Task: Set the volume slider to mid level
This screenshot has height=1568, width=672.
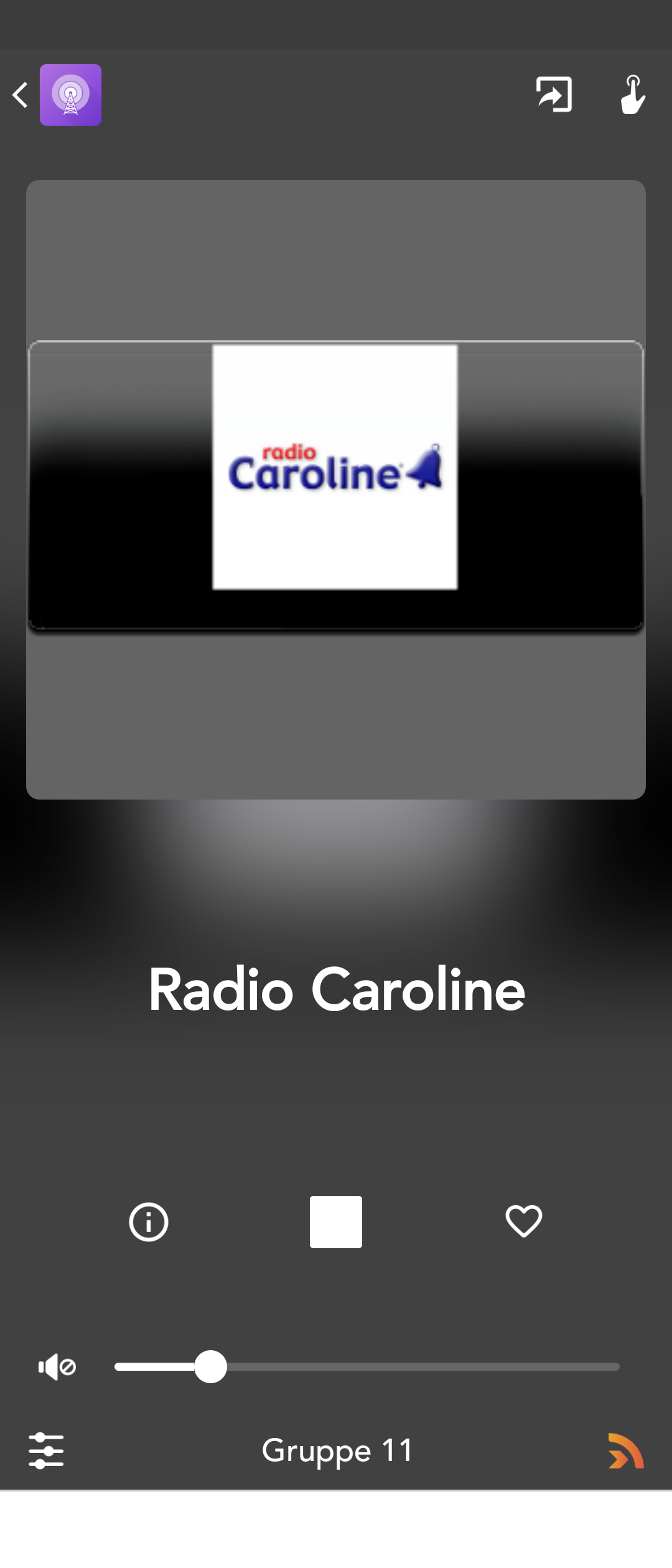Action: tap(367, 1367)
